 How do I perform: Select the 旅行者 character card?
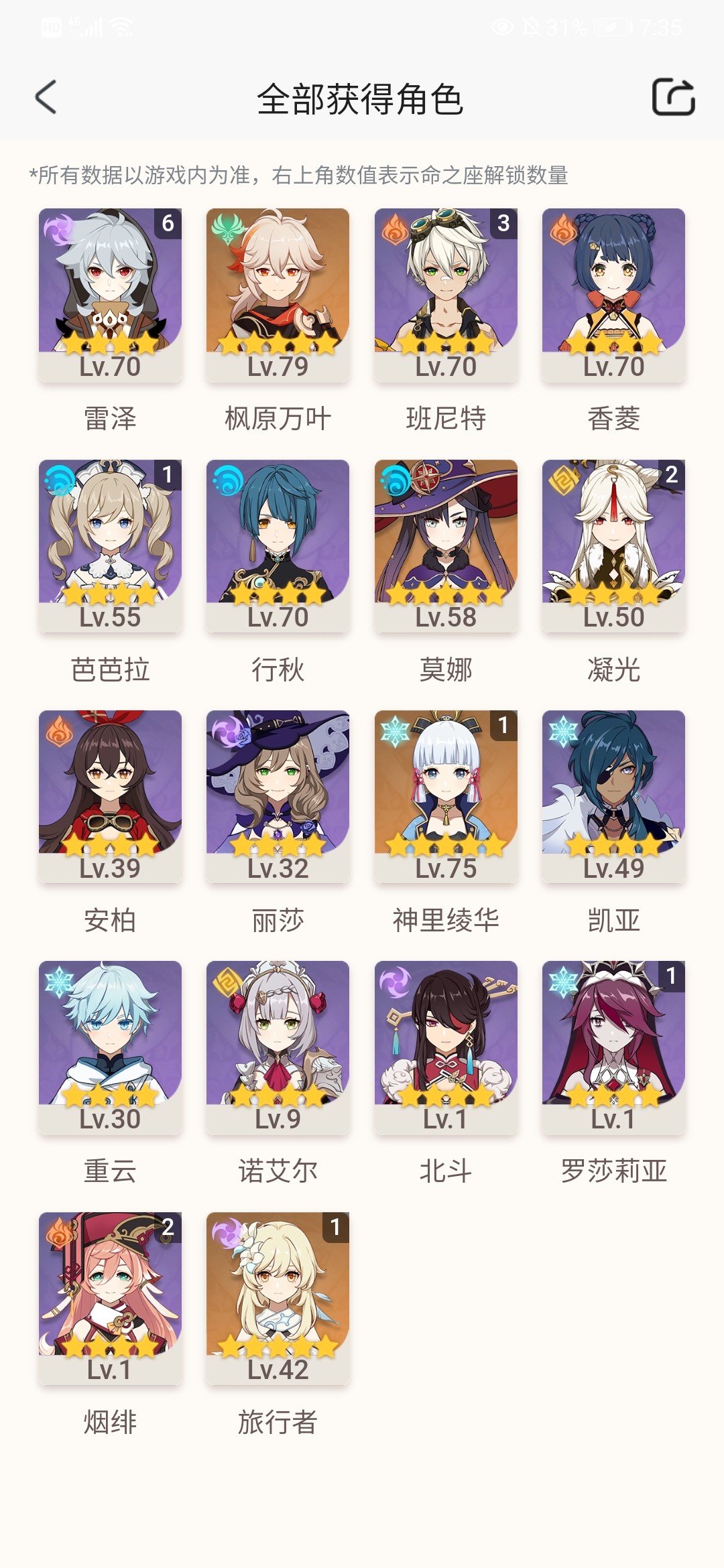[x=278, y=1297]
